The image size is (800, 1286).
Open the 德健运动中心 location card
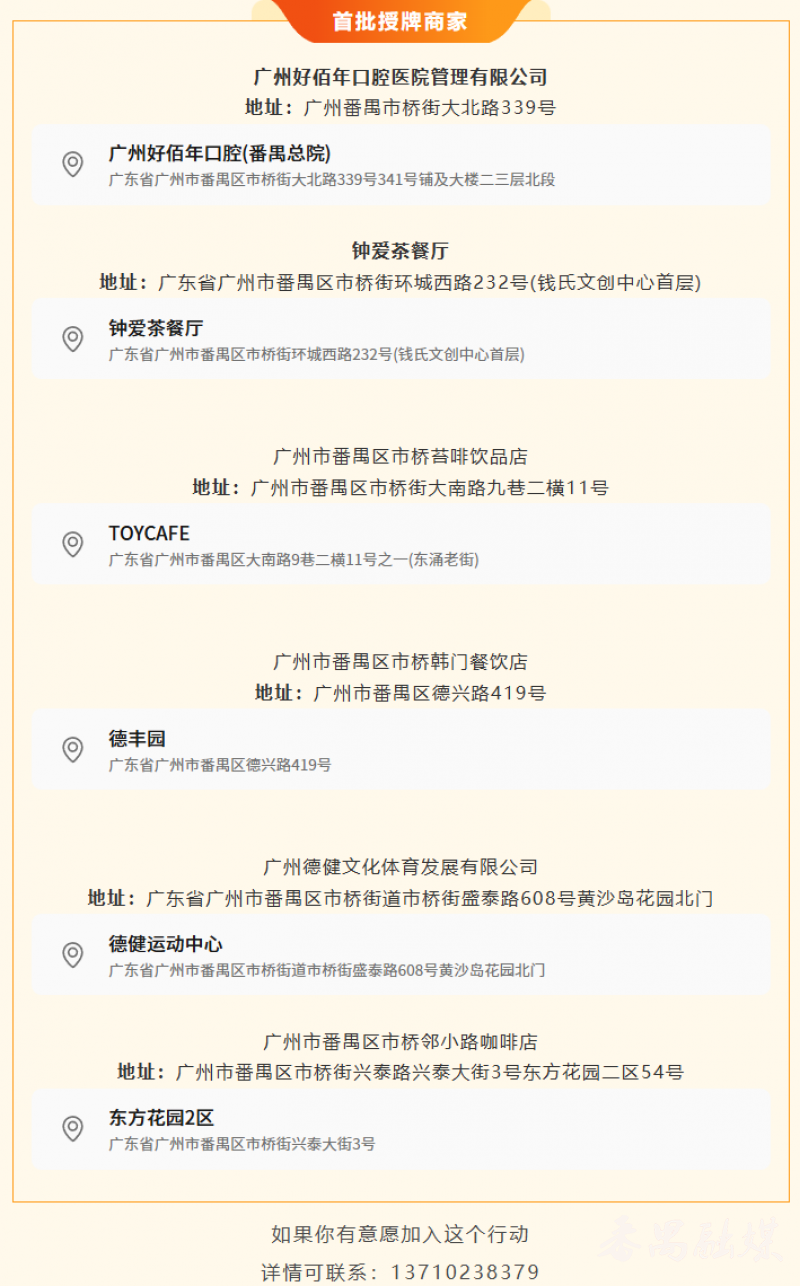click(400, 955)
